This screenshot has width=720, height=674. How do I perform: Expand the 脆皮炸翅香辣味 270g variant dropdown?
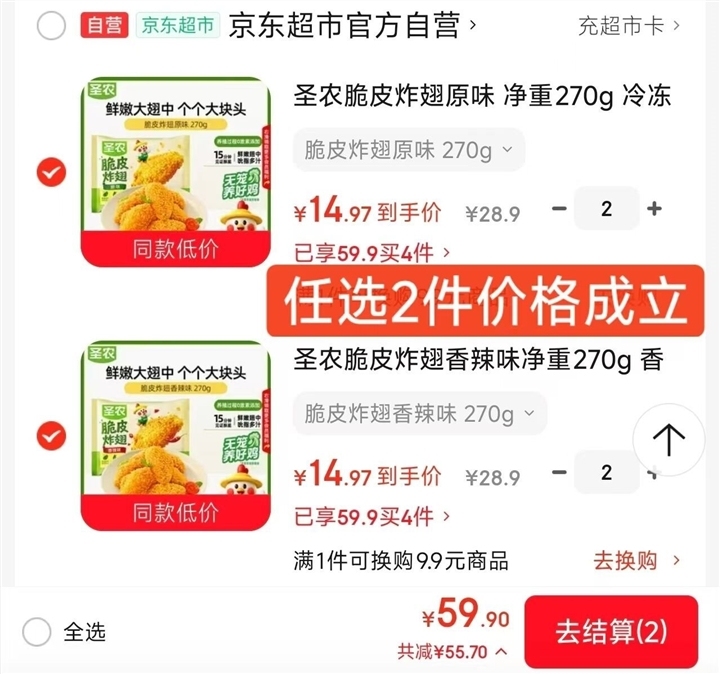coord(419,414)
